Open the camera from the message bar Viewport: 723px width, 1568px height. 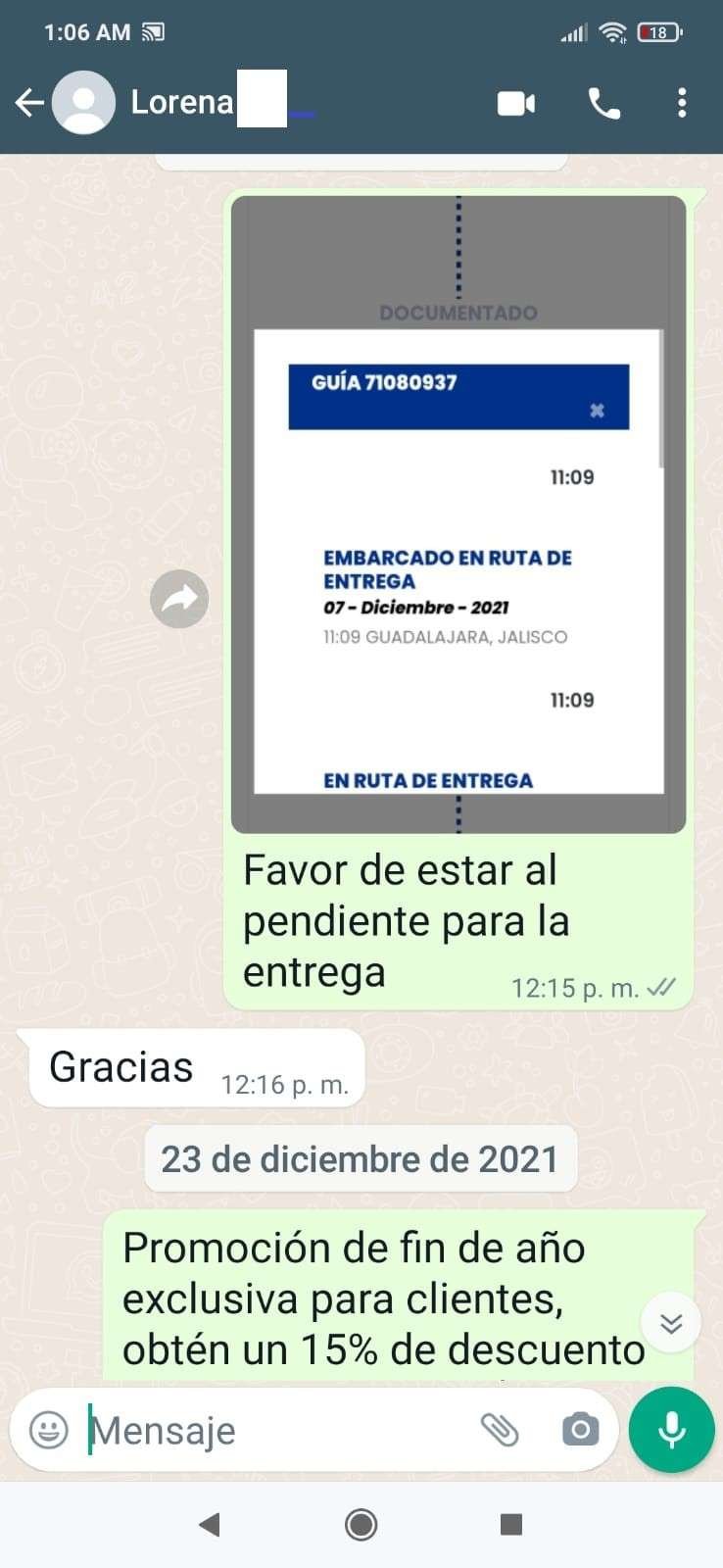(x=580, y=1430)
